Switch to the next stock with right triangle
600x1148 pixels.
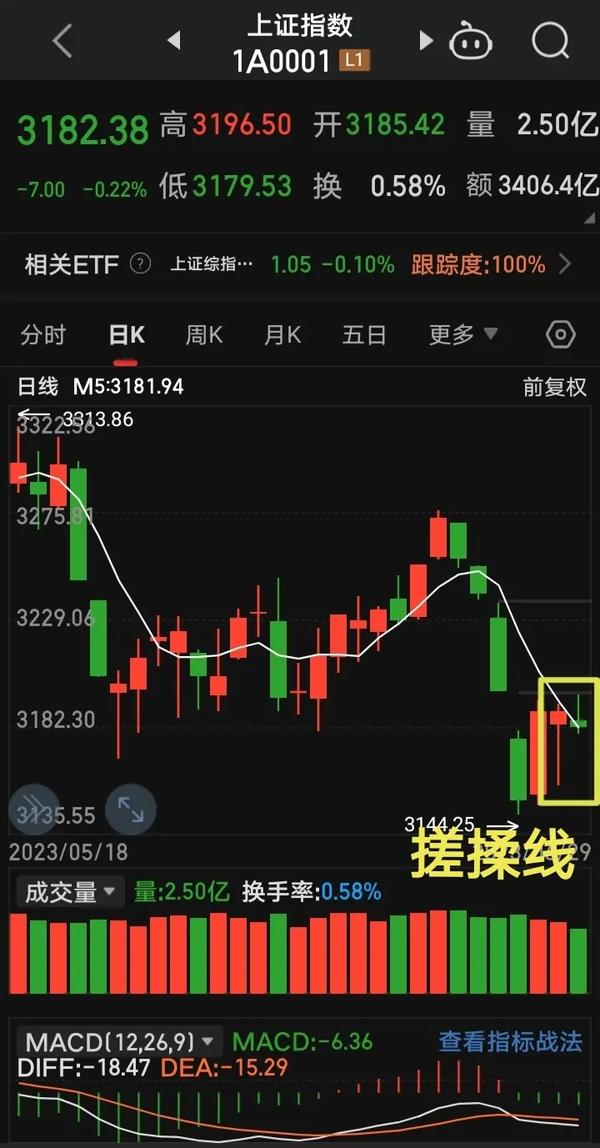point(426,41)
